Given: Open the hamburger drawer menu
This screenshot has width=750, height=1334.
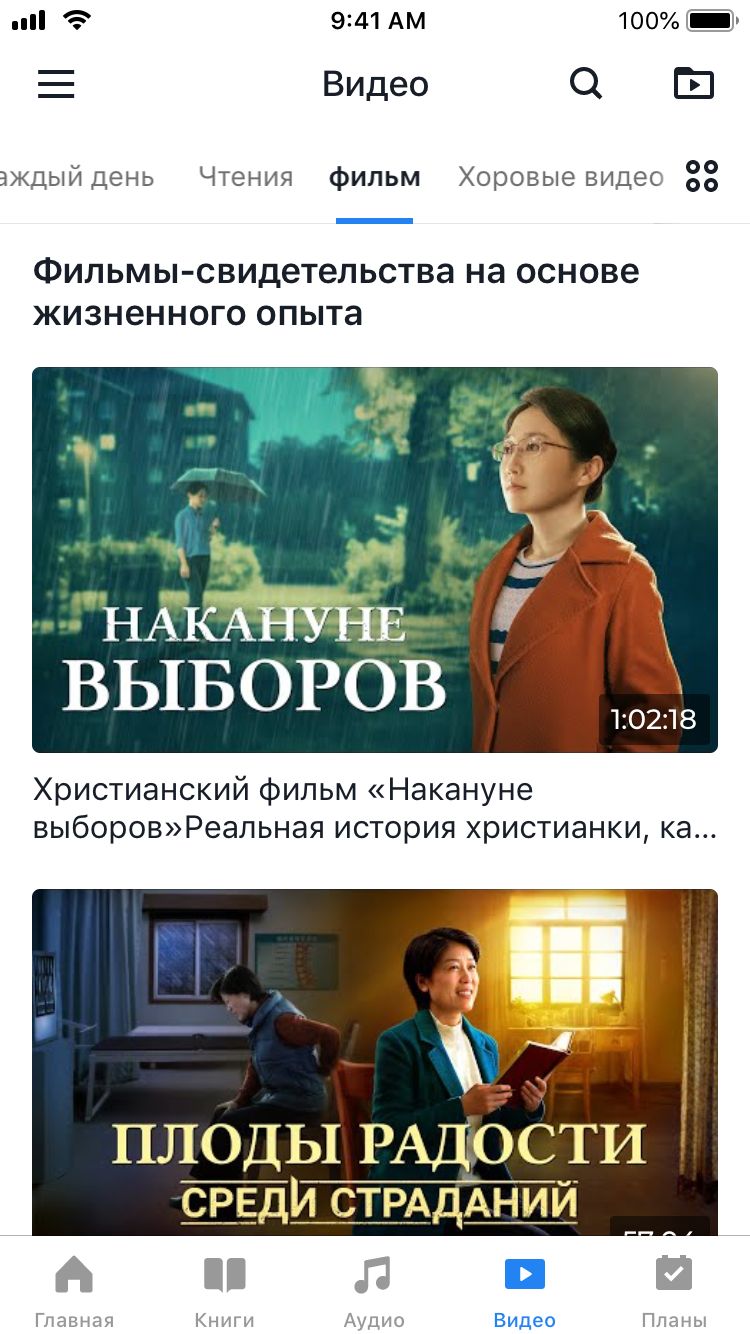Looking at the screenshot, I should pyautogui.click(x=56, y=84).
